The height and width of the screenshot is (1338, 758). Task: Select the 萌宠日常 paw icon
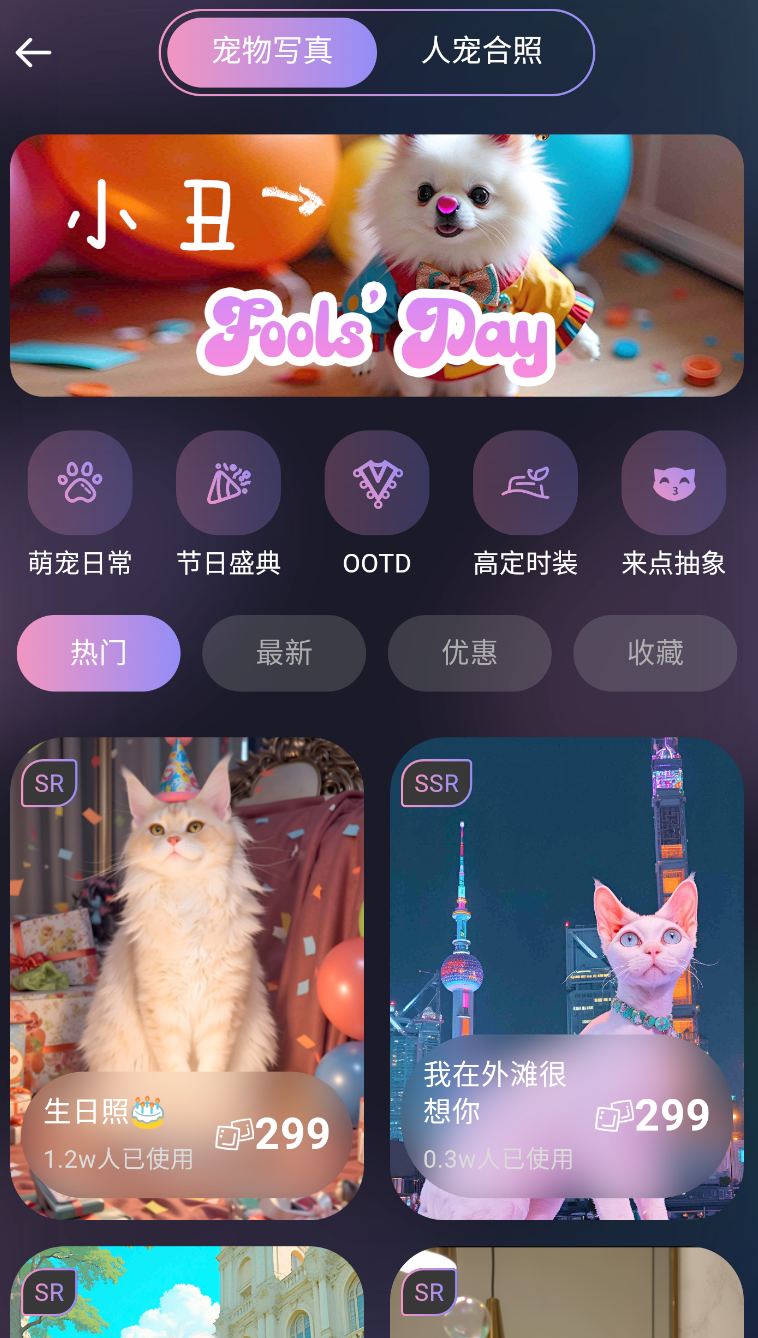pyautogui.click(x=80, y=482)
